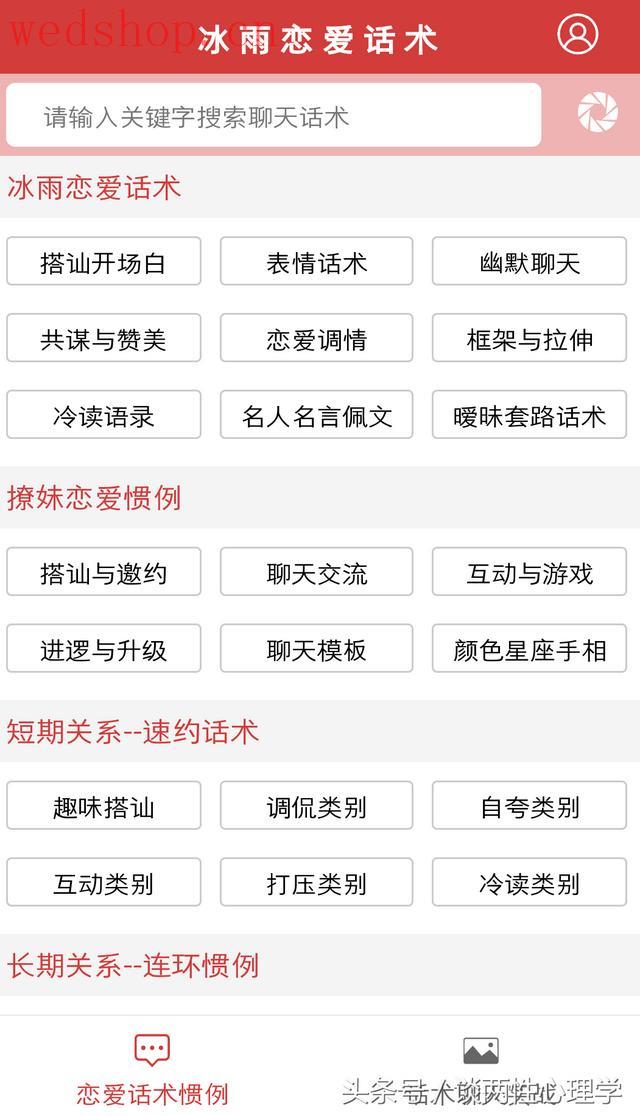Image resolution: width=640 pixels, height=1116 pixels.
Task: Open 暧昧套路话术
Action: pos(529,415)
